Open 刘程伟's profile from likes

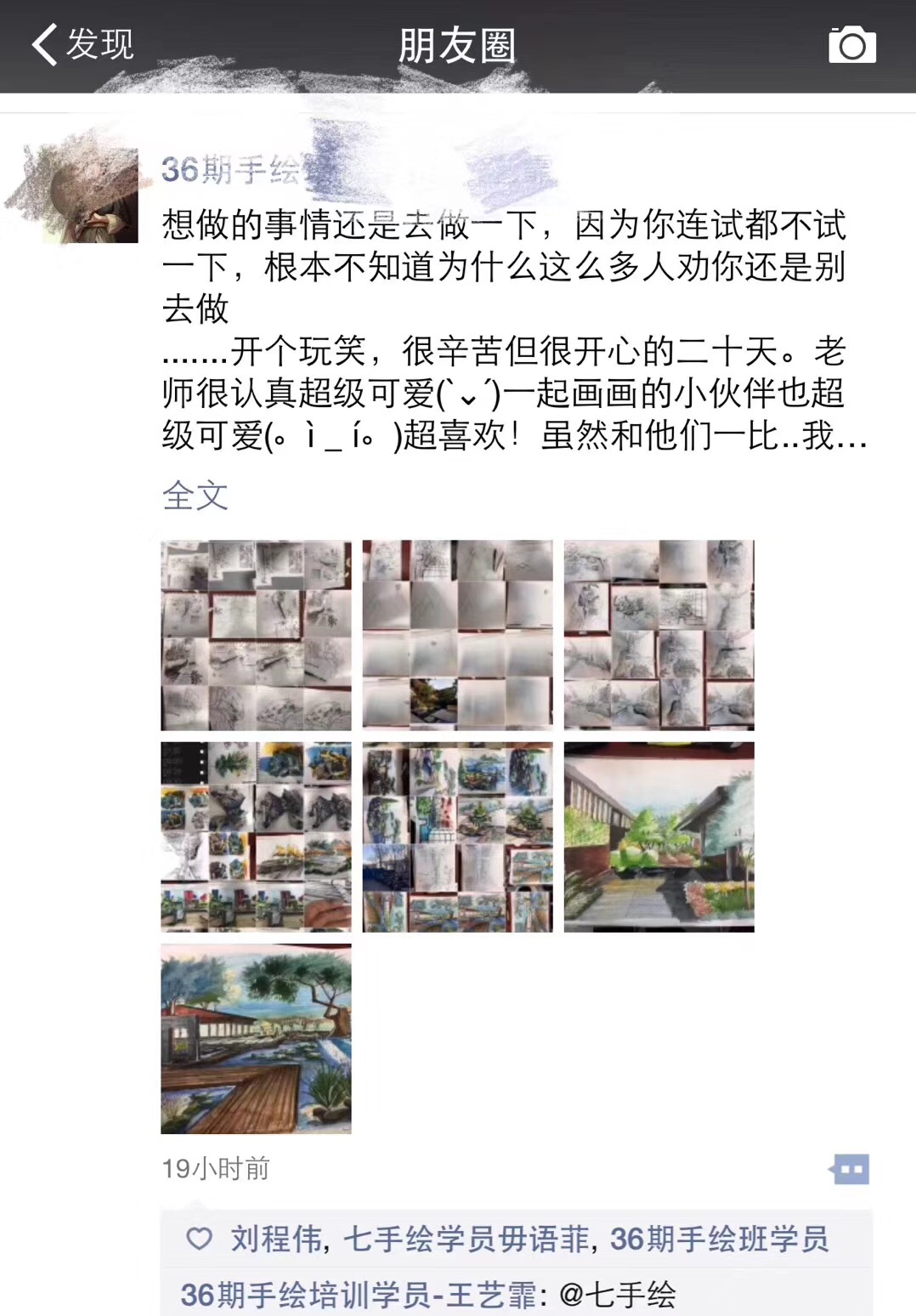[275, 1239]
